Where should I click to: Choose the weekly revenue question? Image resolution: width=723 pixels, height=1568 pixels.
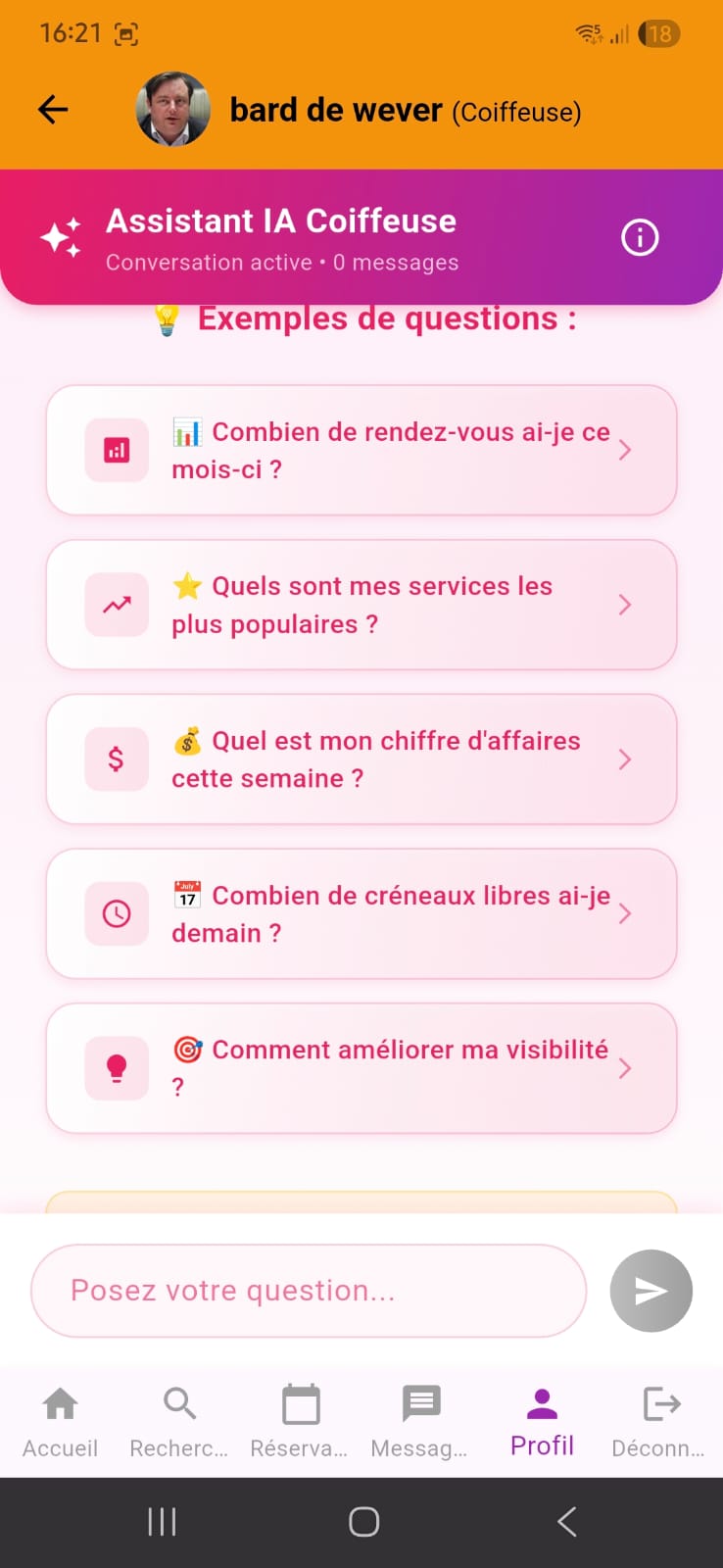point(361,759)
